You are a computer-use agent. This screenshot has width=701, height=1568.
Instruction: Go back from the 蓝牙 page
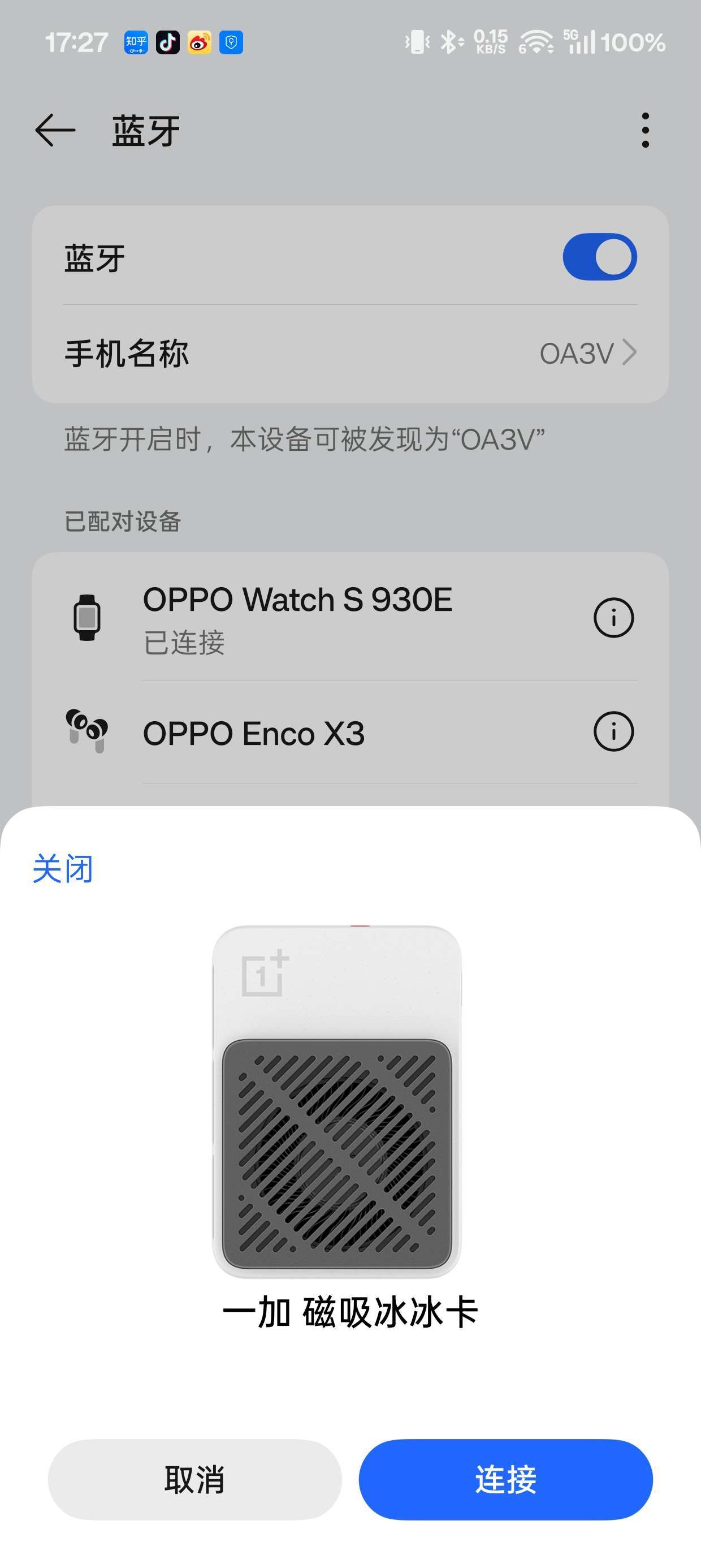click(x=55, y=130)
